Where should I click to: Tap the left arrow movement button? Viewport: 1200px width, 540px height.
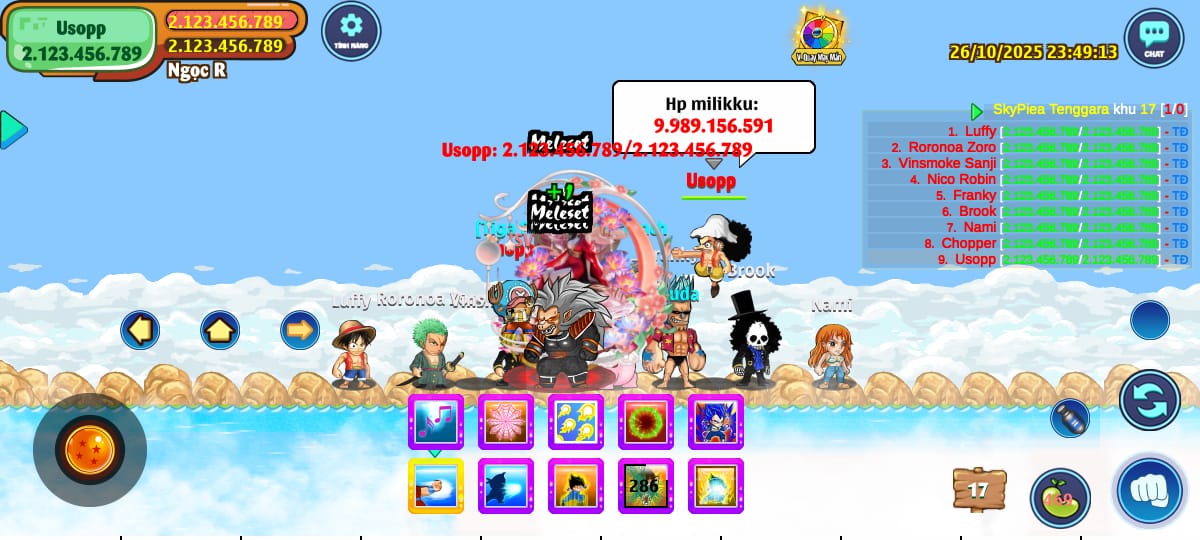(140, 330)
